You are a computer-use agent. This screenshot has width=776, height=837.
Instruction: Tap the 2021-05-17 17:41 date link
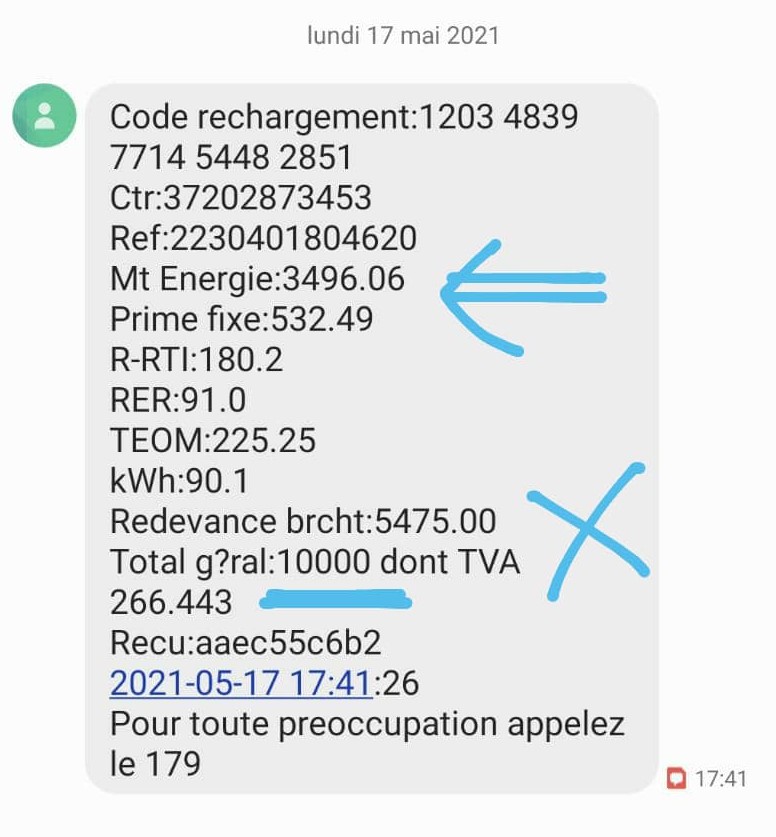pos(241,683)
